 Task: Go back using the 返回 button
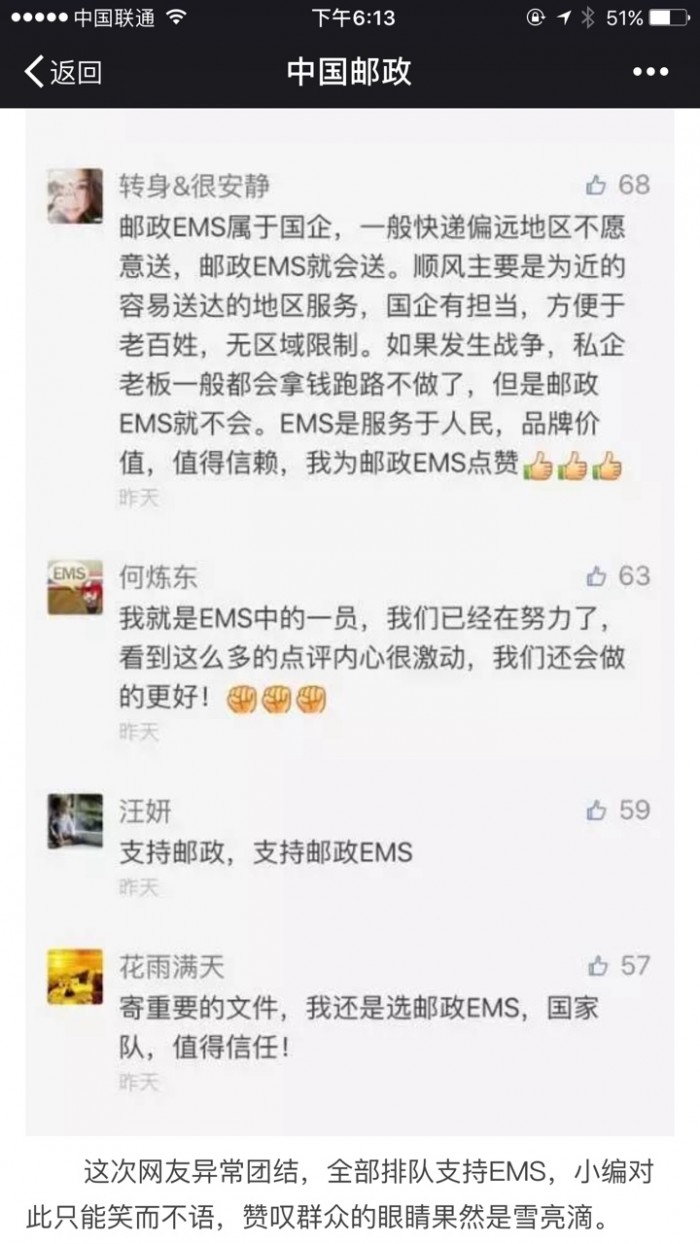click(x=62, y=72)
